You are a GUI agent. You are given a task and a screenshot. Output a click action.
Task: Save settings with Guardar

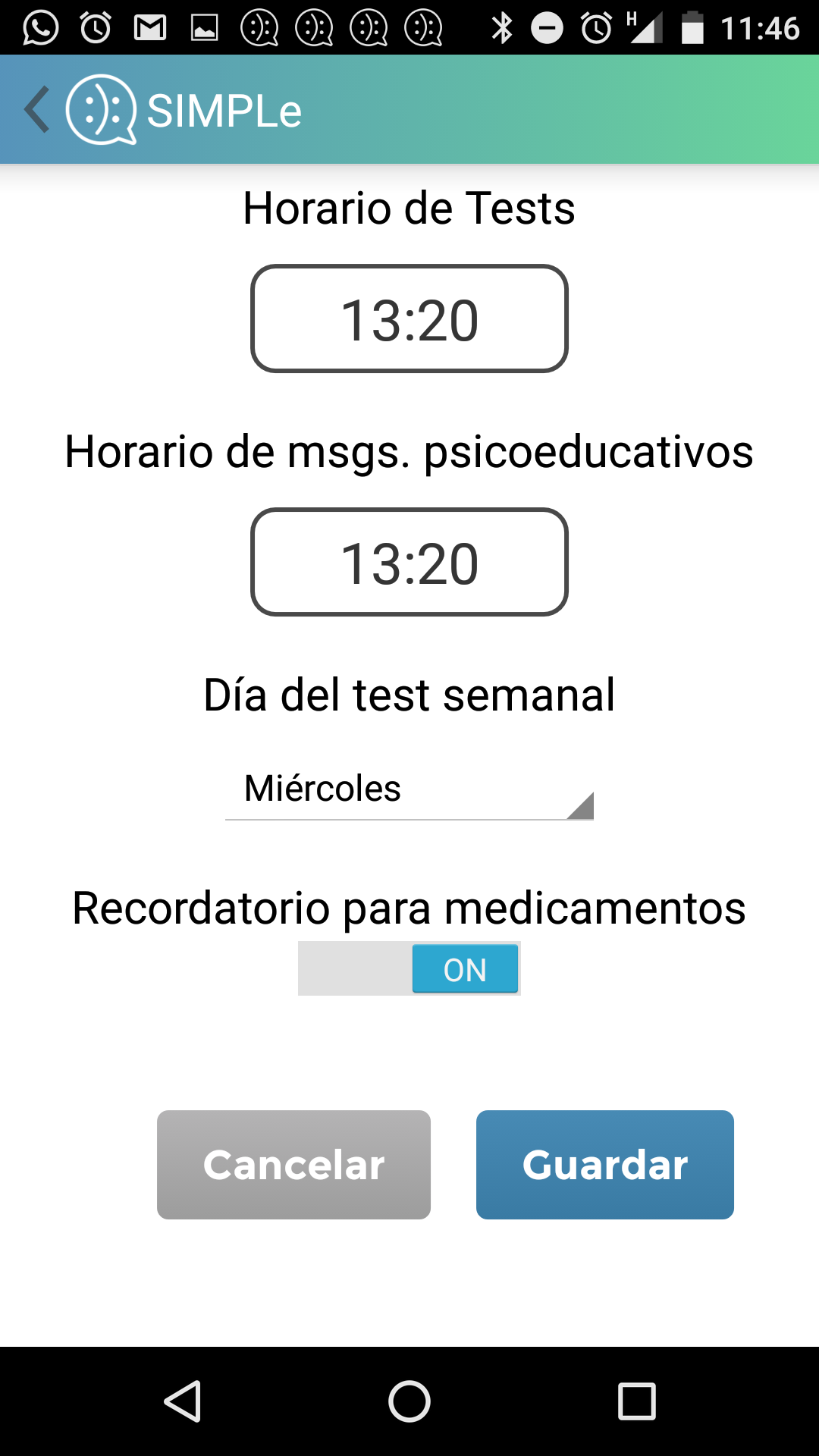coord(604,1165)
